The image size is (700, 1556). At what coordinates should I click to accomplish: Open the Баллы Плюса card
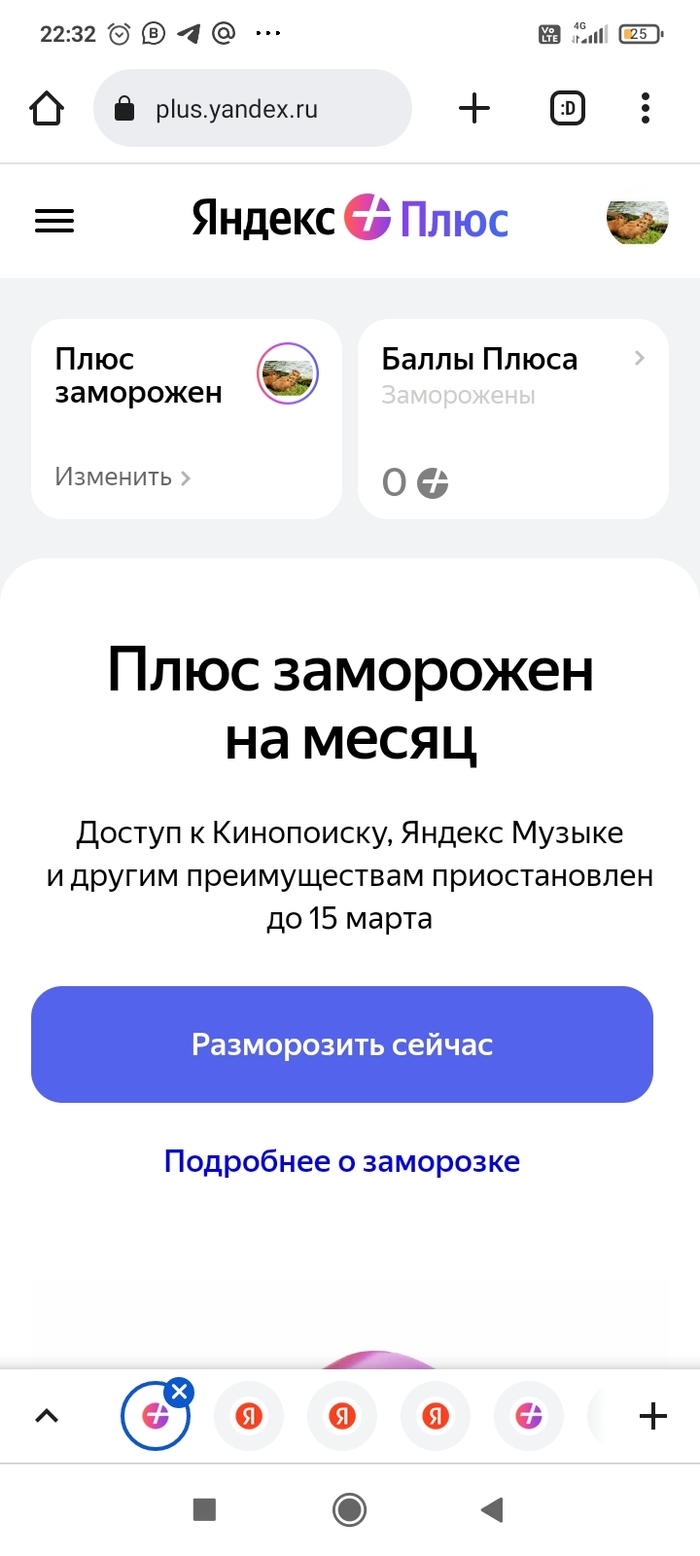click(513, 419)
